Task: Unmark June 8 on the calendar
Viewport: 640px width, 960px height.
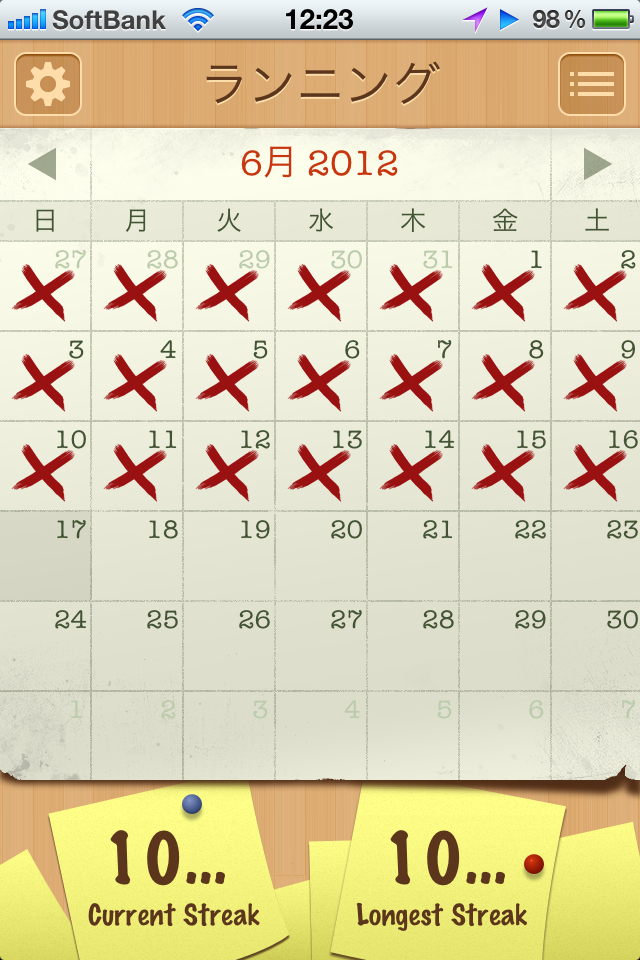Action: click(505, 376)
